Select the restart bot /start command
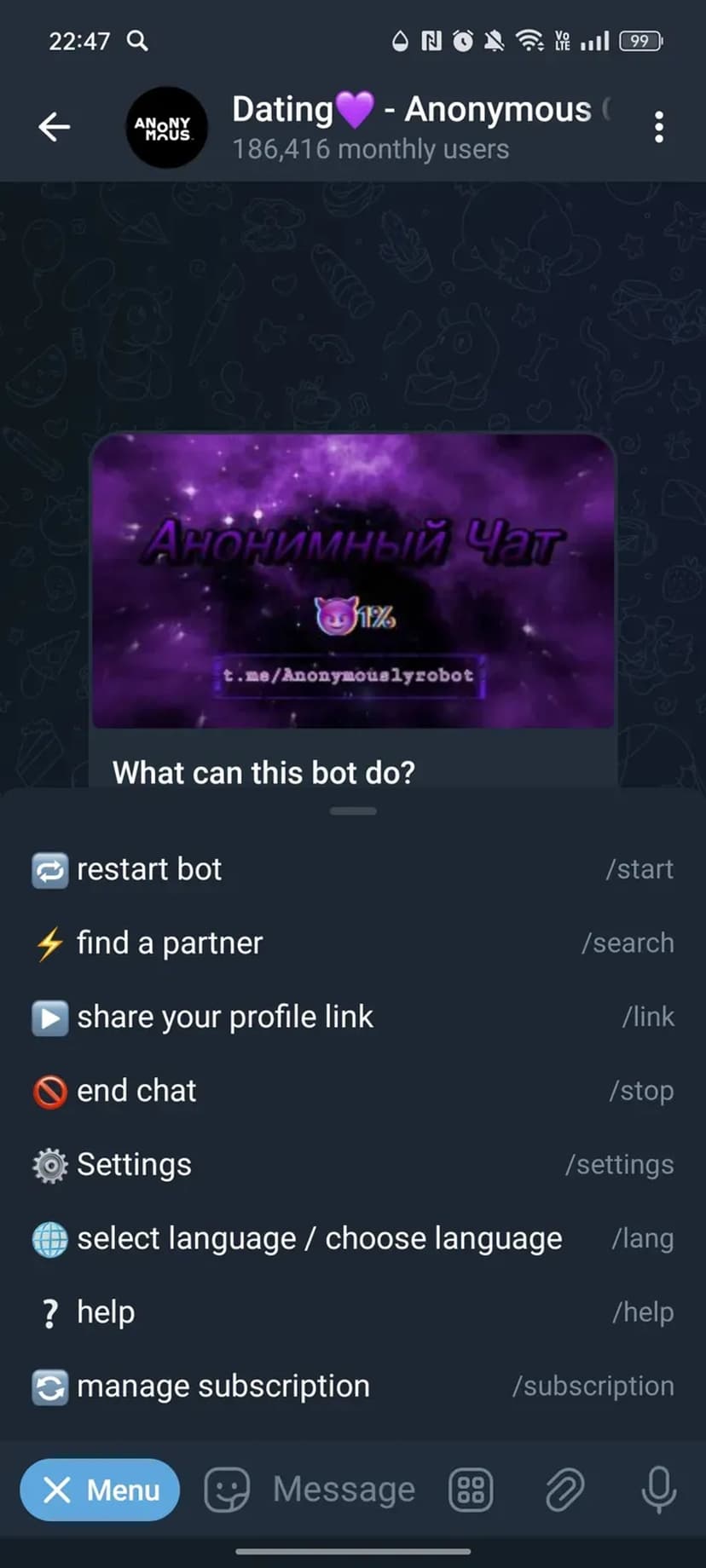 [x=352, y=869]
